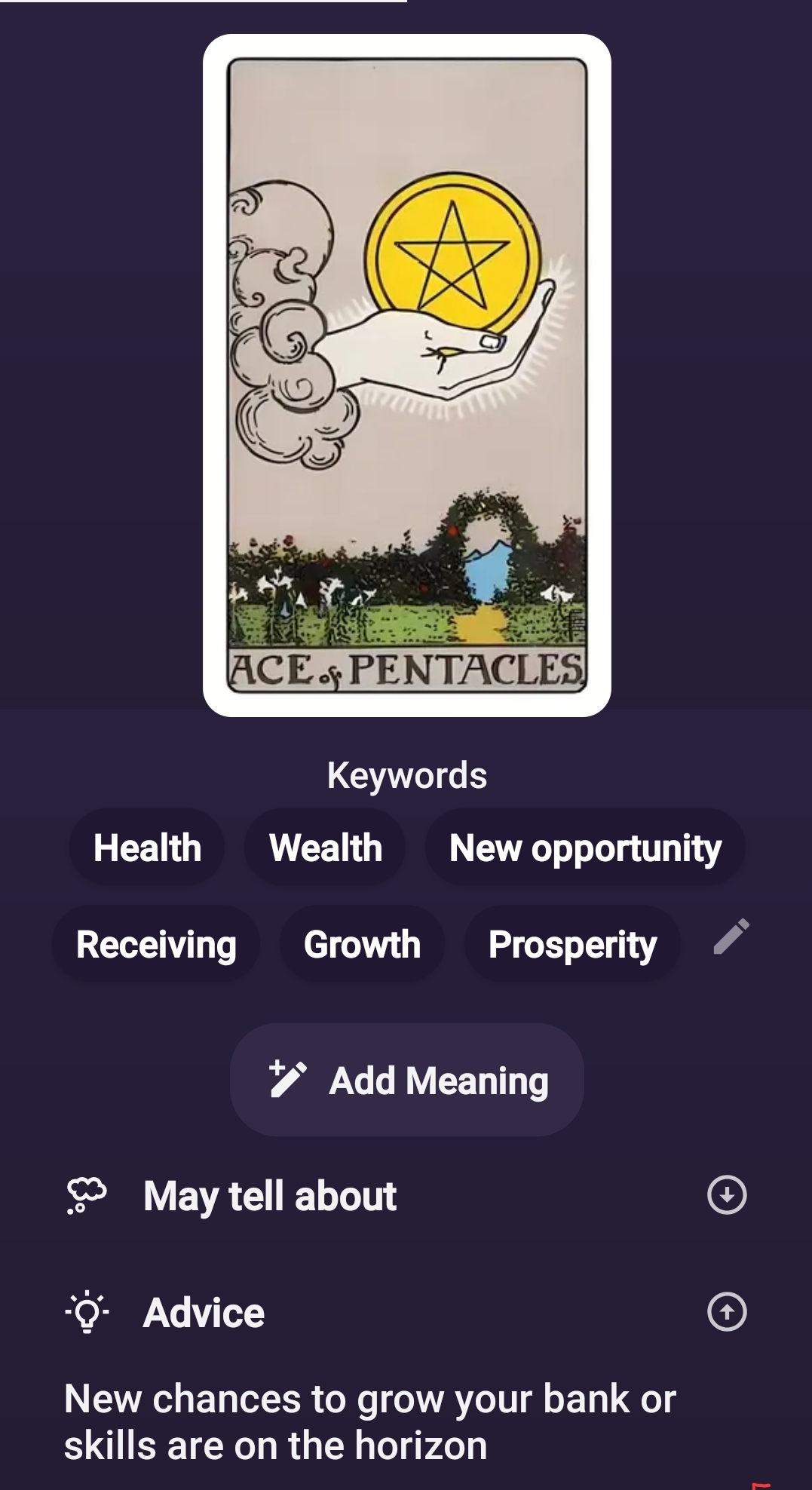Expand the May tell about section
The image size is (812, 1490).
(x=727, y=1194)
